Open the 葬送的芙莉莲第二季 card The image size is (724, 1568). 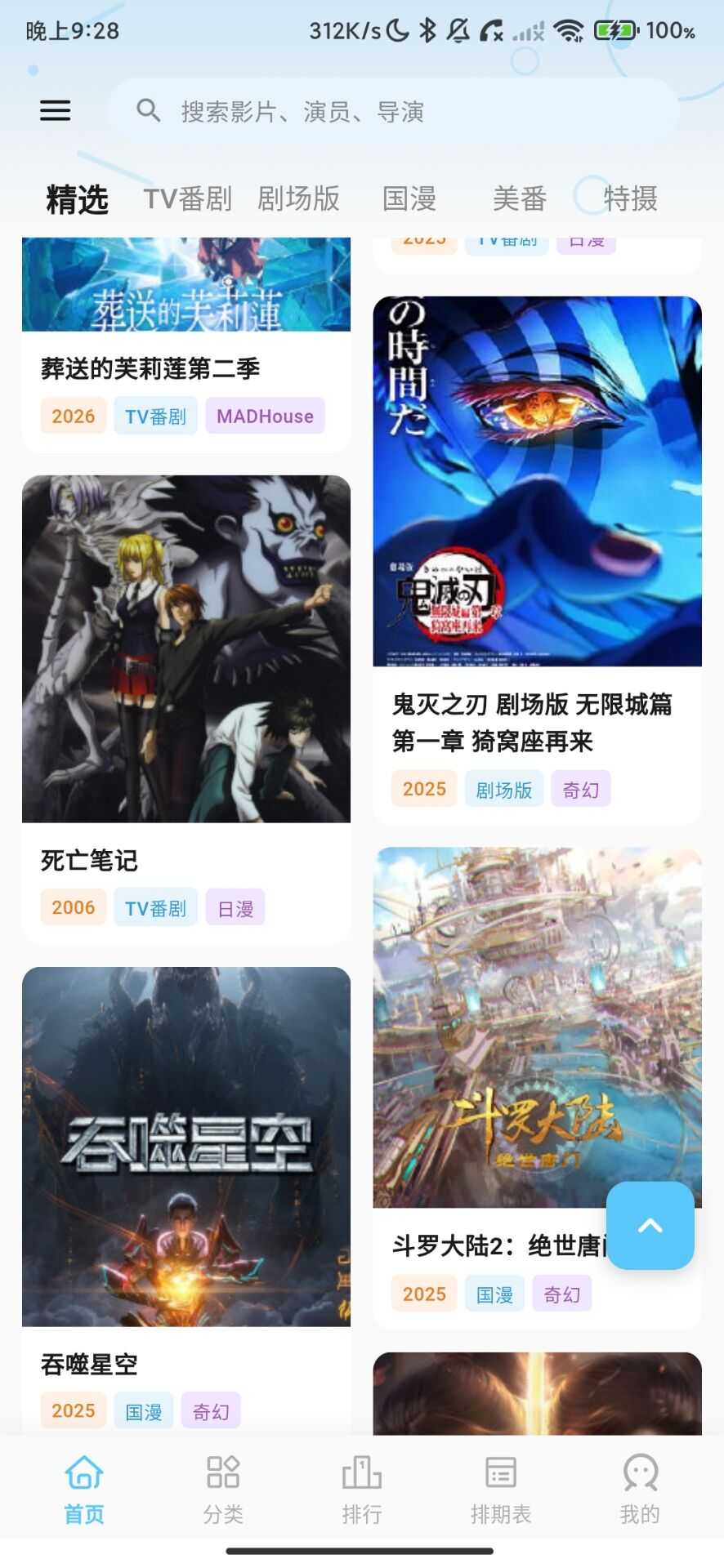point(186,345)
